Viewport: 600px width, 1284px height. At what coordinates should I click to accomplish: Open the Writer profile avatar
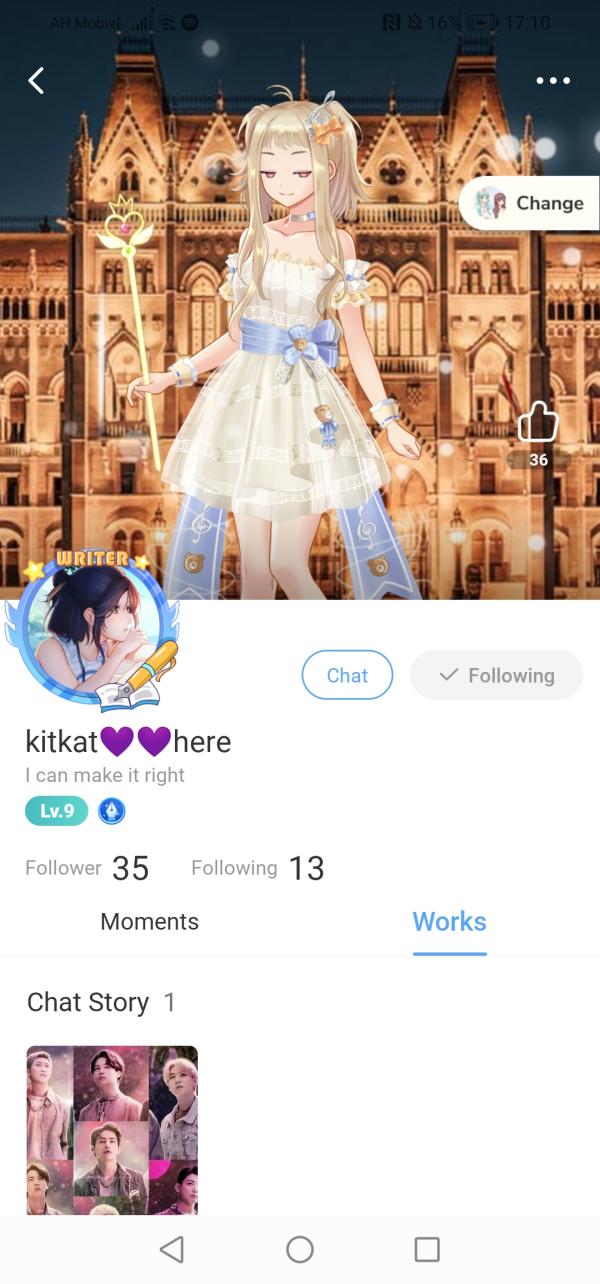point(92,628)
